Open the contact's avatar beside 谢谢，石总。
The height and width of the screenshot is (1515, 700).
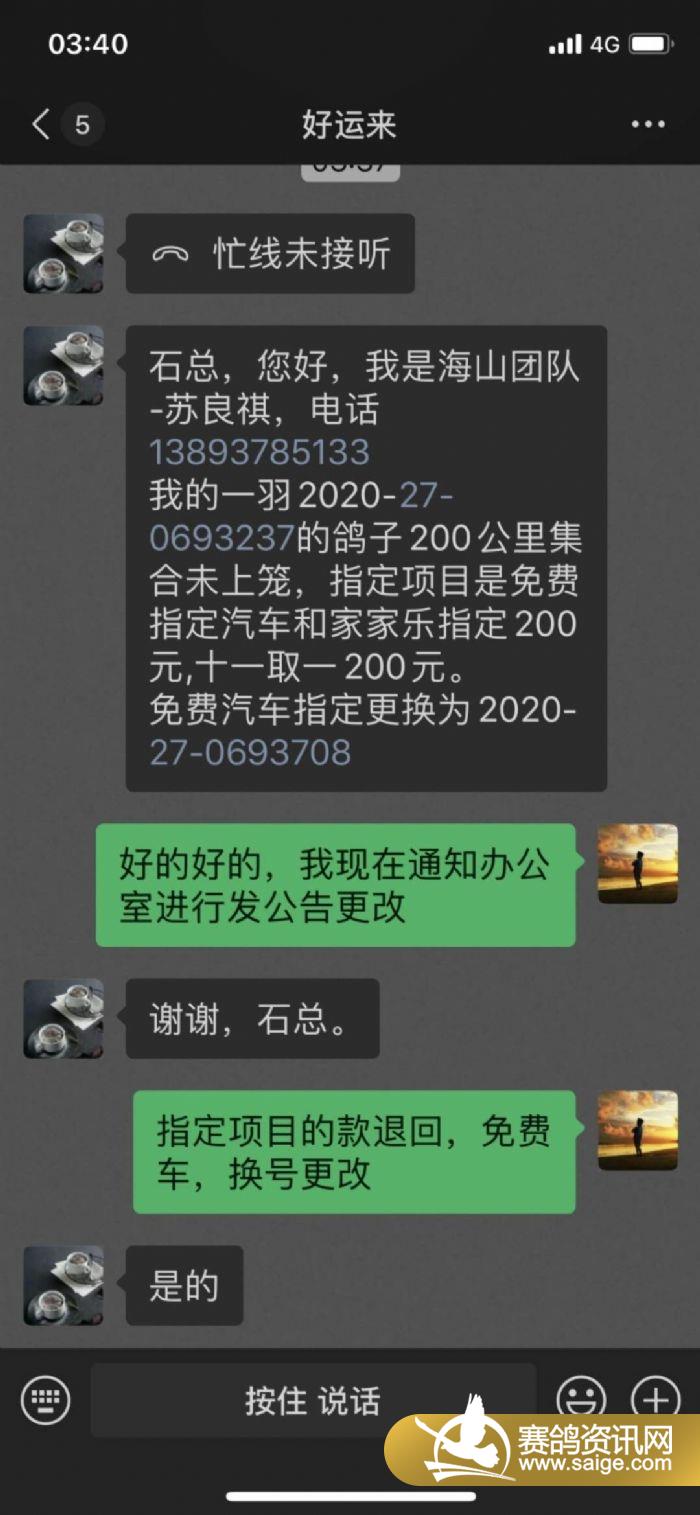(63, 1018)
